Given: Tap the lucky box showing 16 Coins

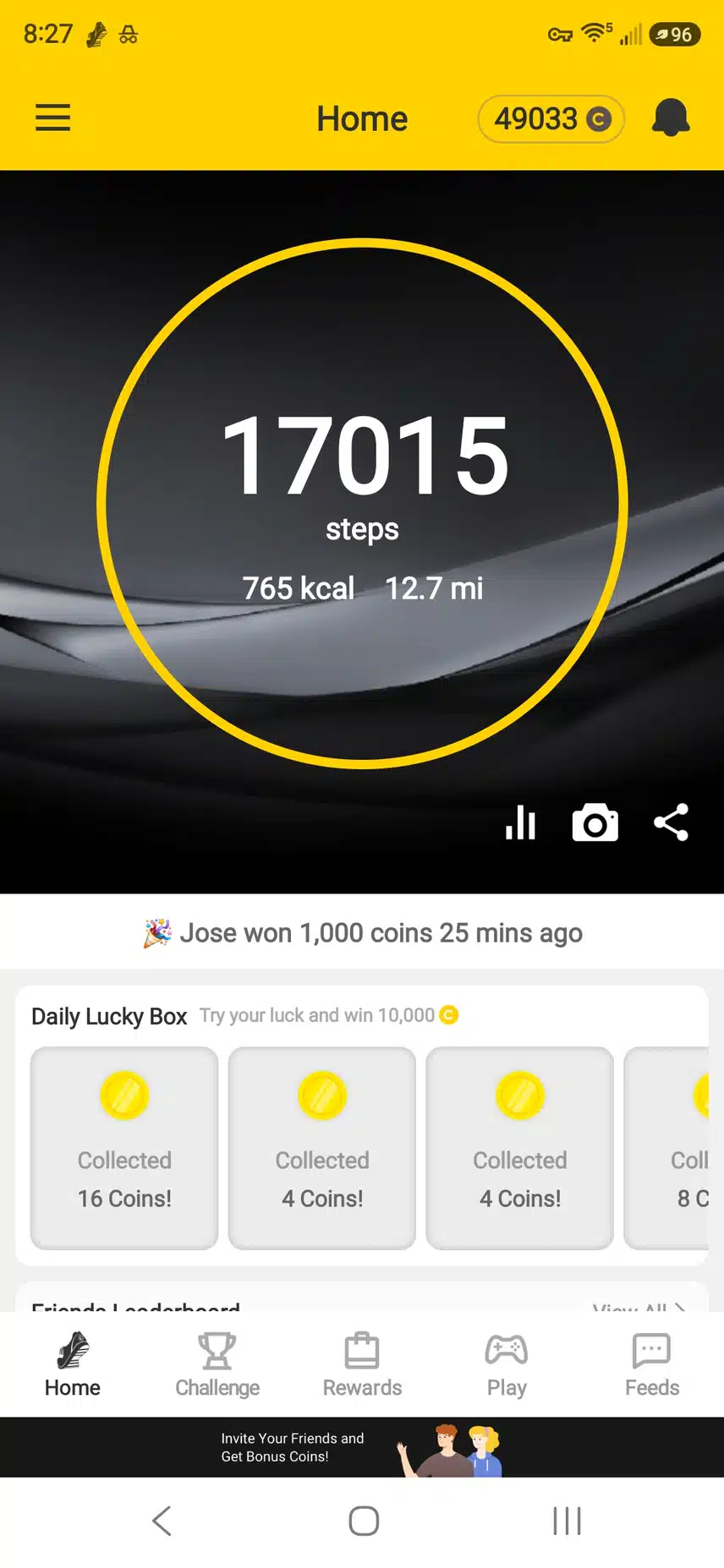Looking at the screenshot, I should coord(124,1148).
